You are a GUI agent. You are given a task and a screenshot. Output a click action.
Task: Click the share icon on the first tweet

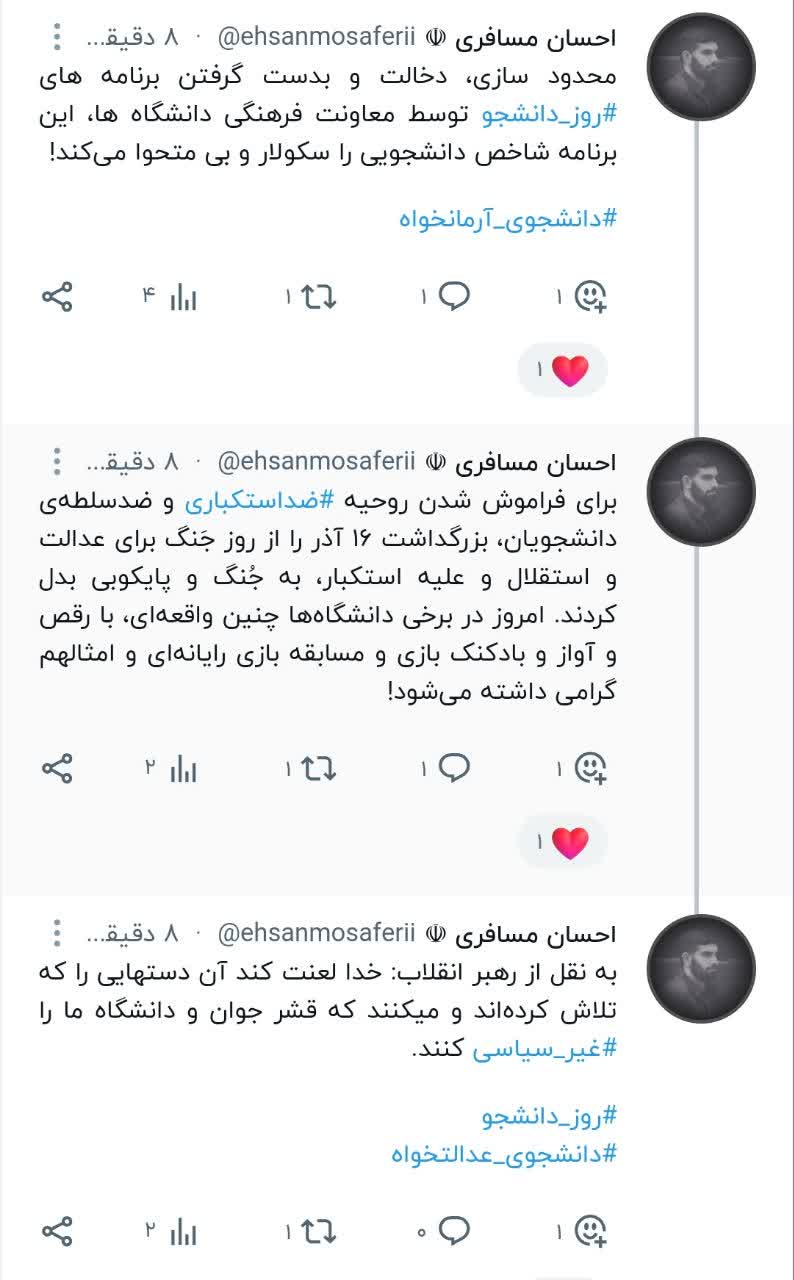[x=56, y=295]
